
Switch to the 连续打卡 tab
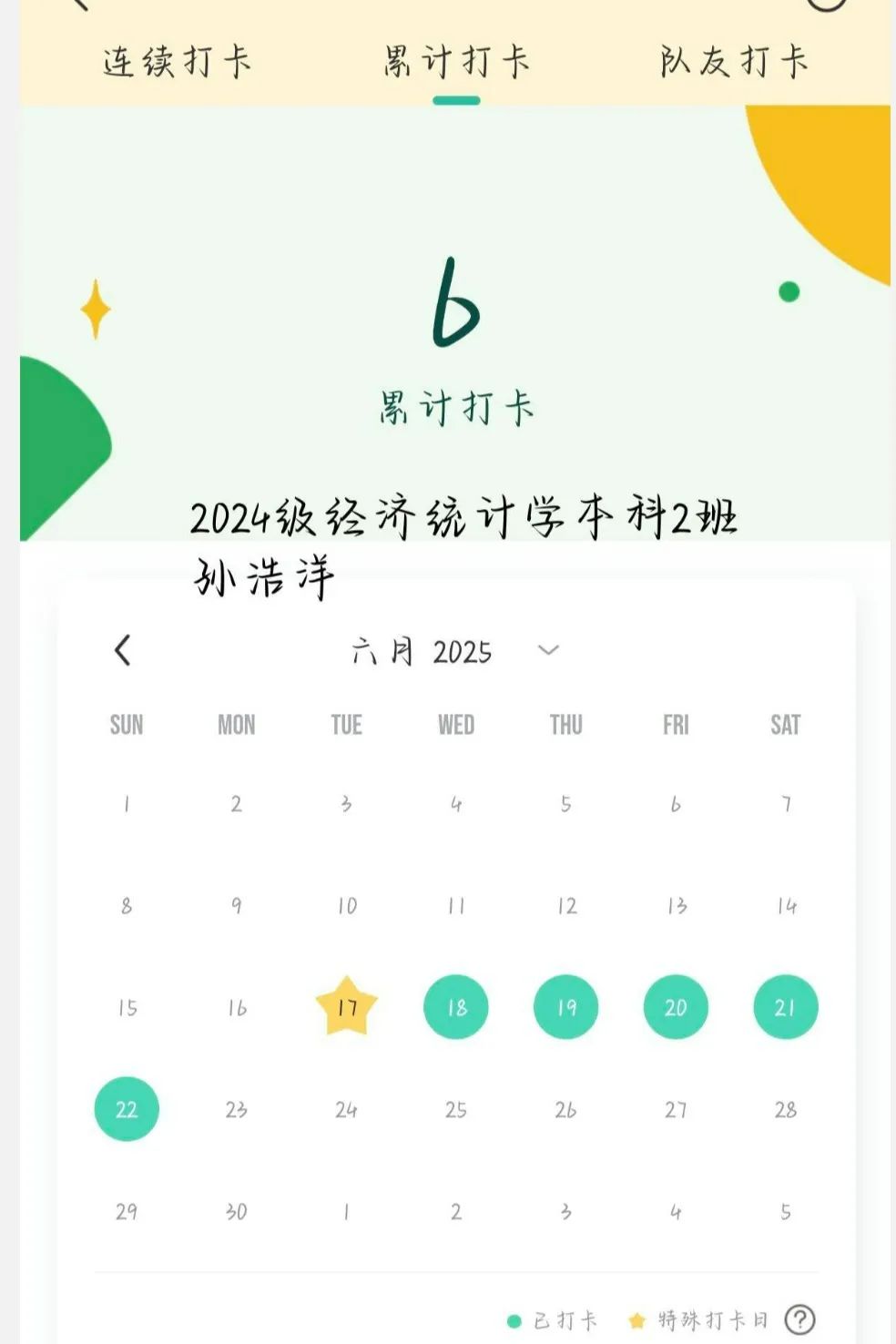point(177,62)
